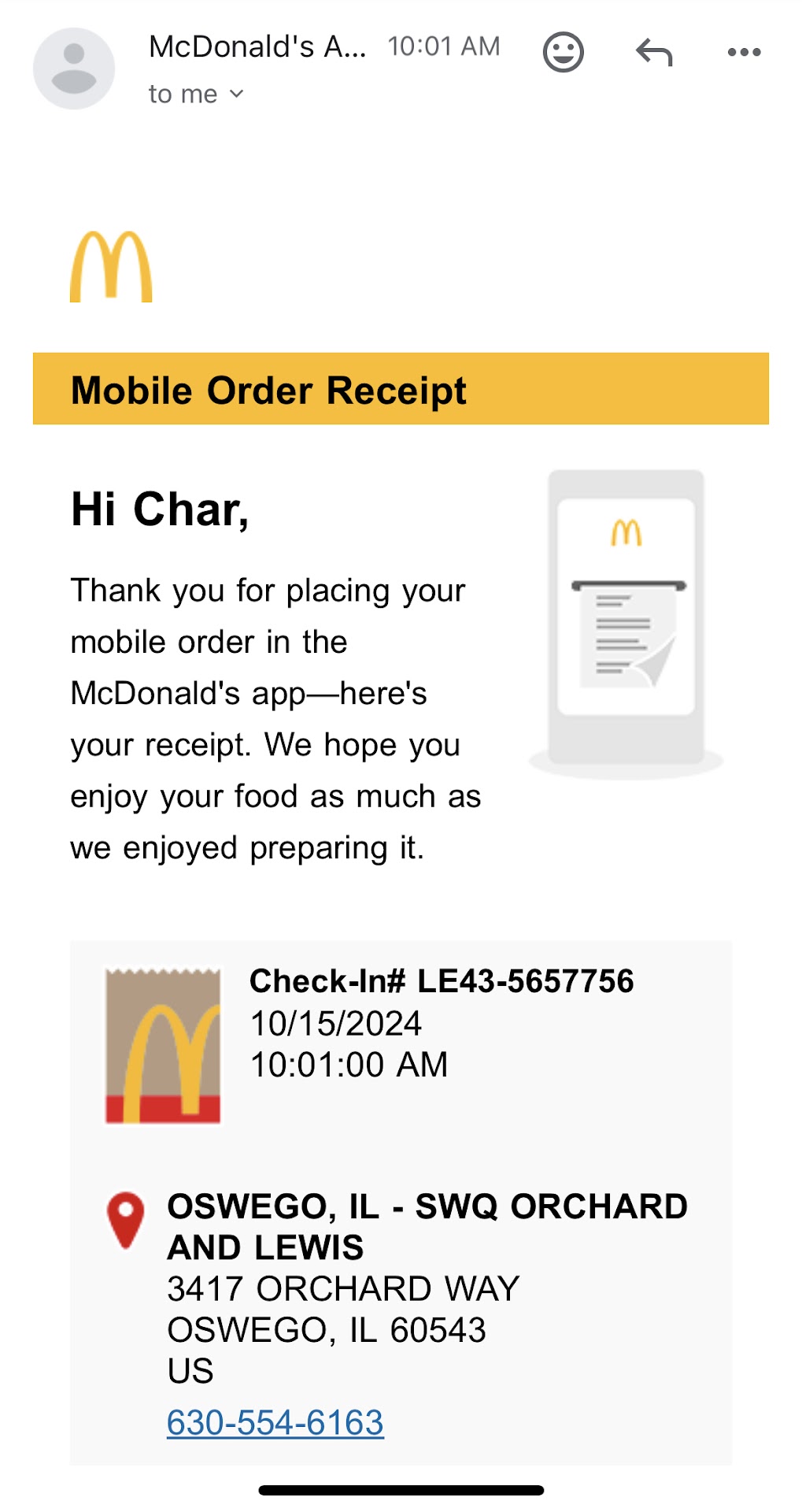
Task: Add an emoji reaction to this email
Action: (x=564, y=53)
